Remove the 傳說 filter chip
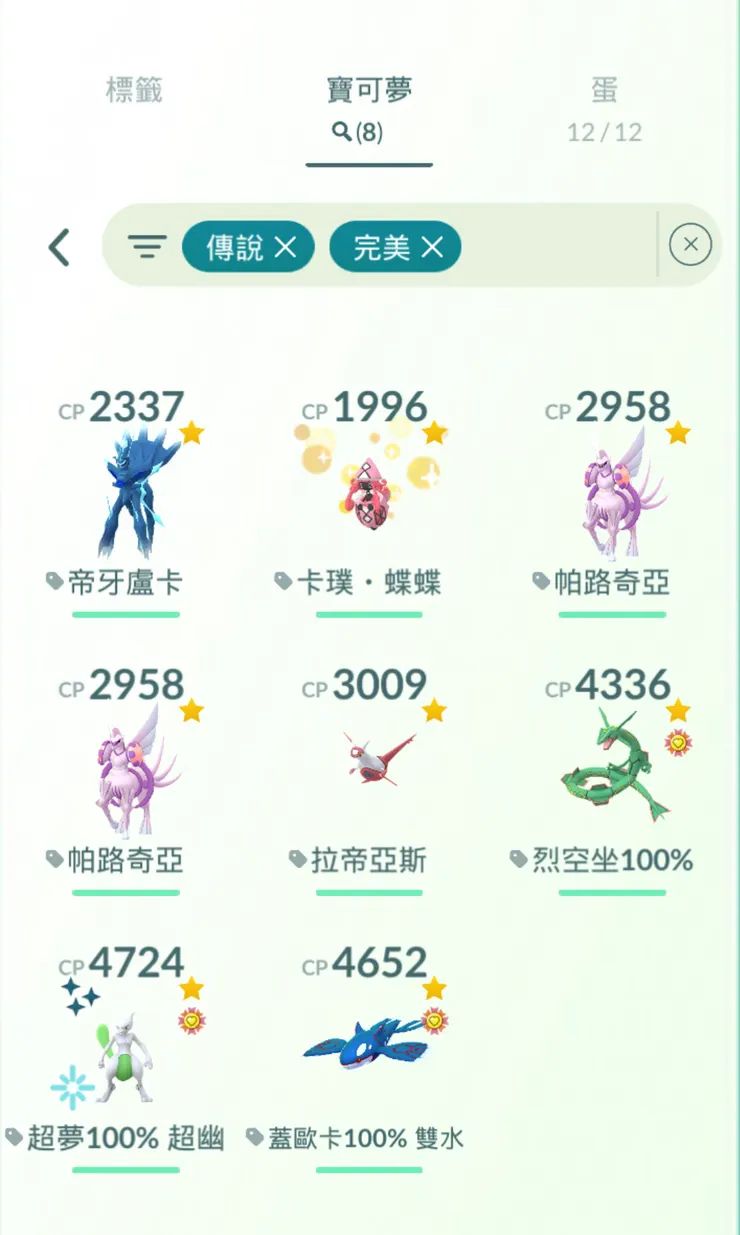The image size is (740, 1235). point(285,247)
